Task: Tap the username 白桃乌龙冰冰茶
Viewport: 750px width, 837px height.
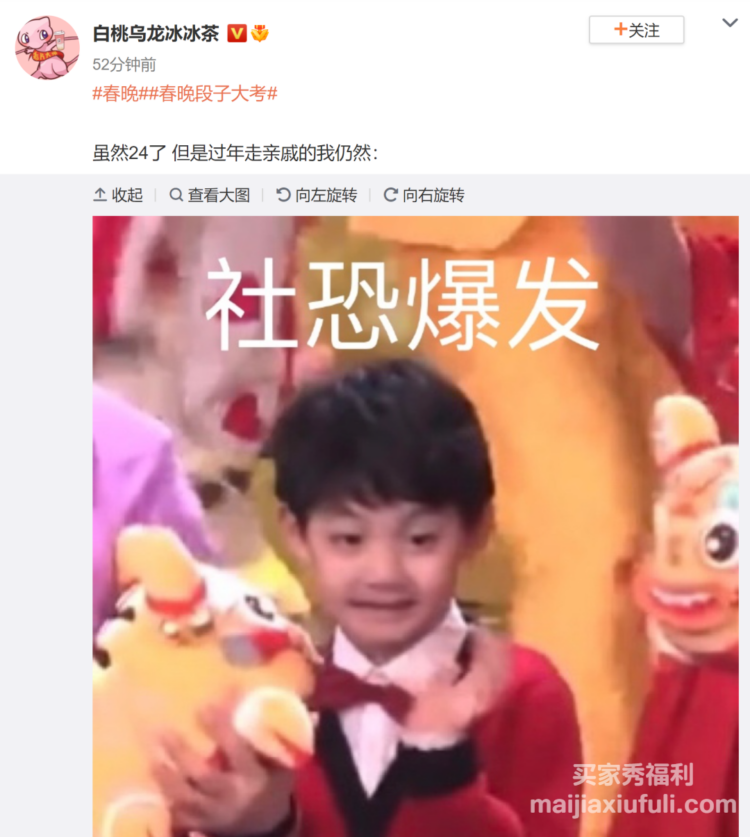Action: tap(155, 33)
